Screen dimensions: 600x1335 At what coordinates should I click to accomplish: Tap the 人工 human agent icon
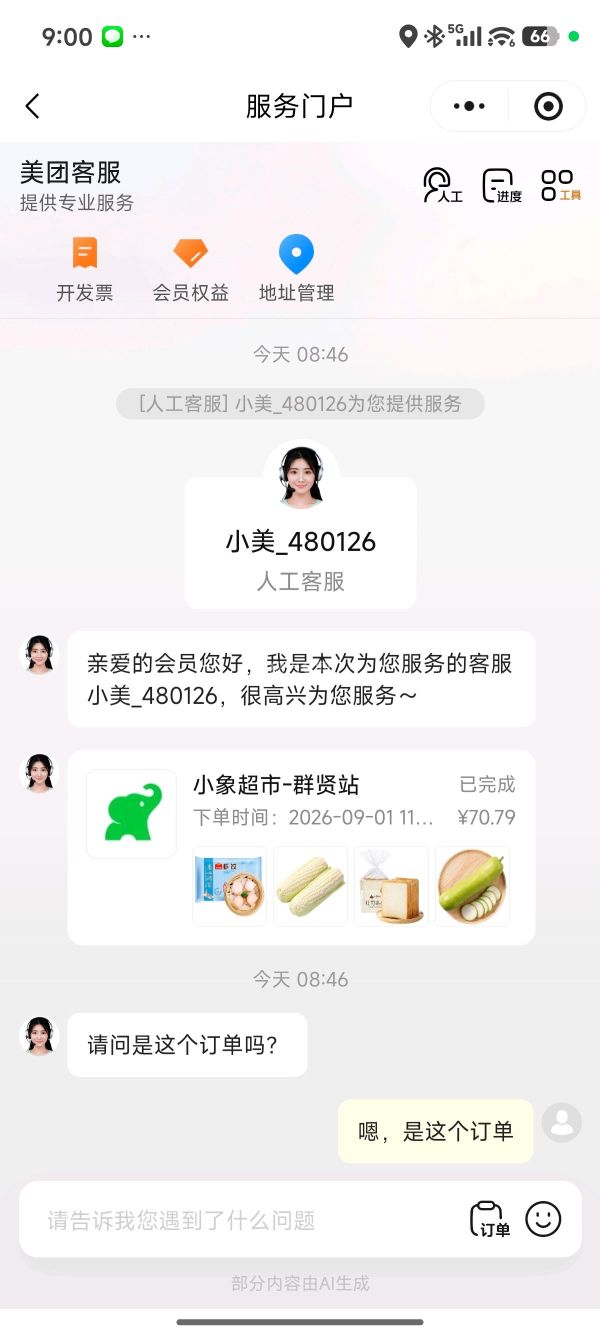click(442, 186)
